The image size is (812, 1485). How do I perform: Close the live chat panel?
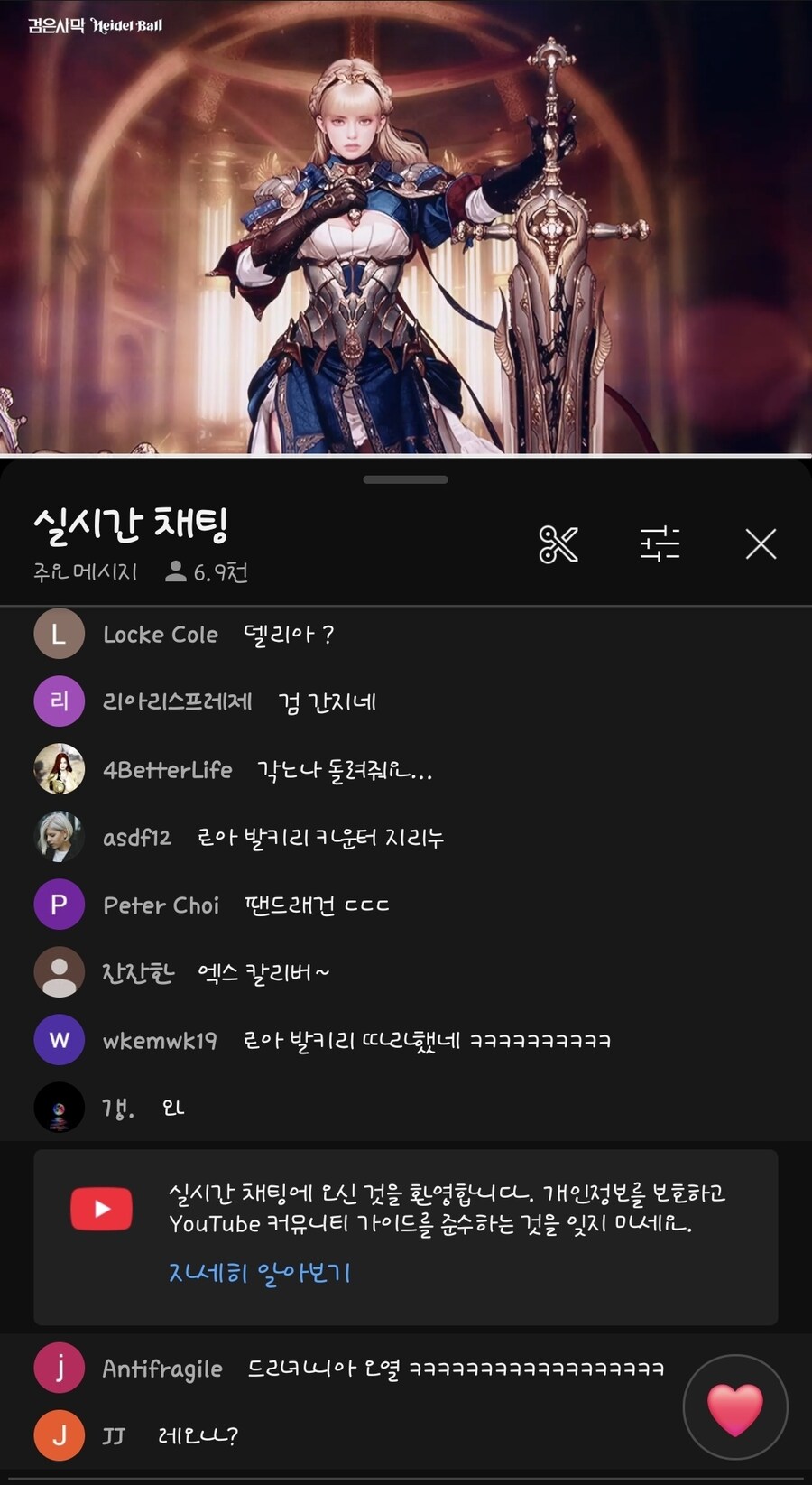click(761, 543)
